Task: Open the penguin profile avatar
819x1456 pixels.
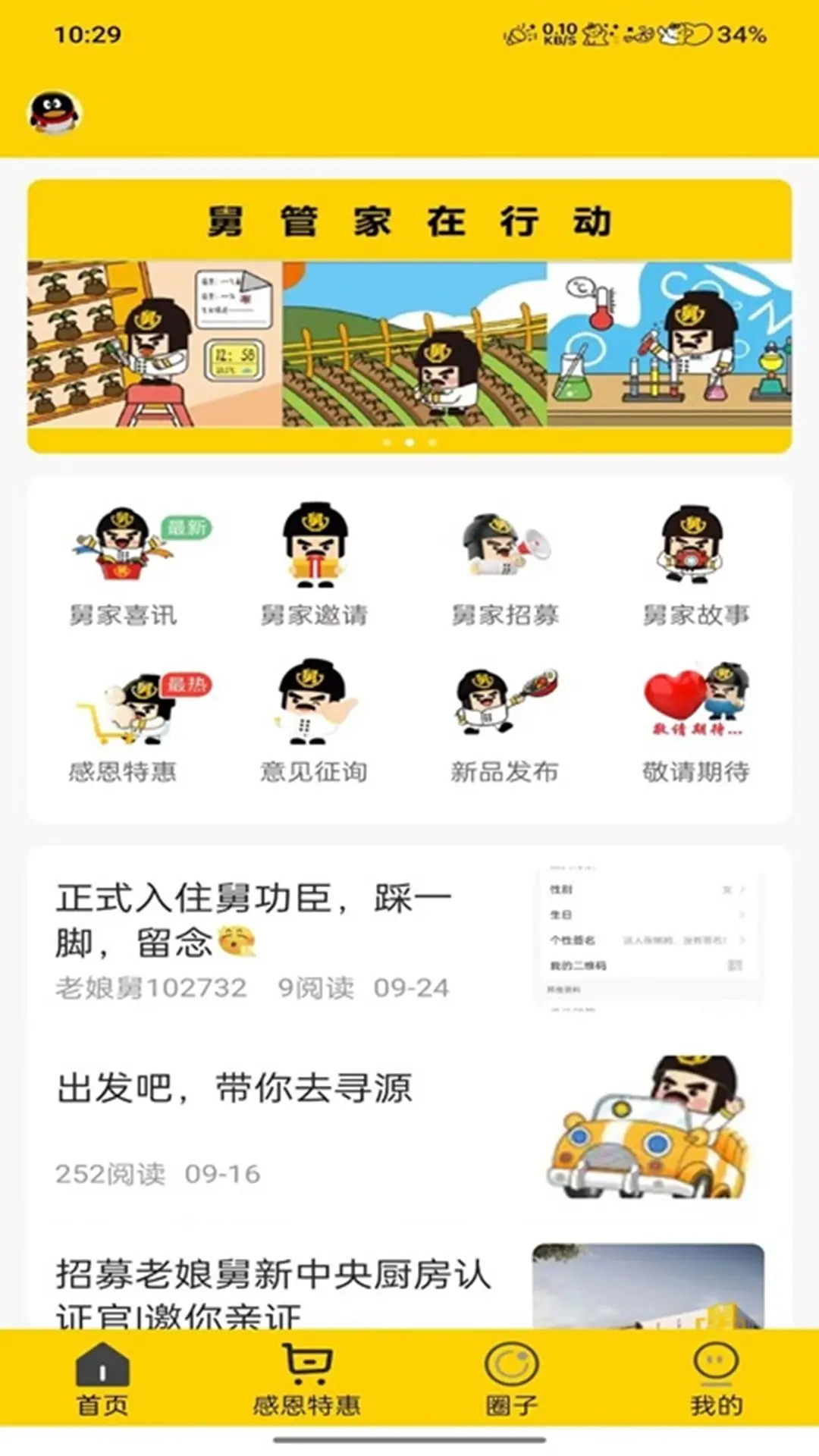Action: point(54,114)
